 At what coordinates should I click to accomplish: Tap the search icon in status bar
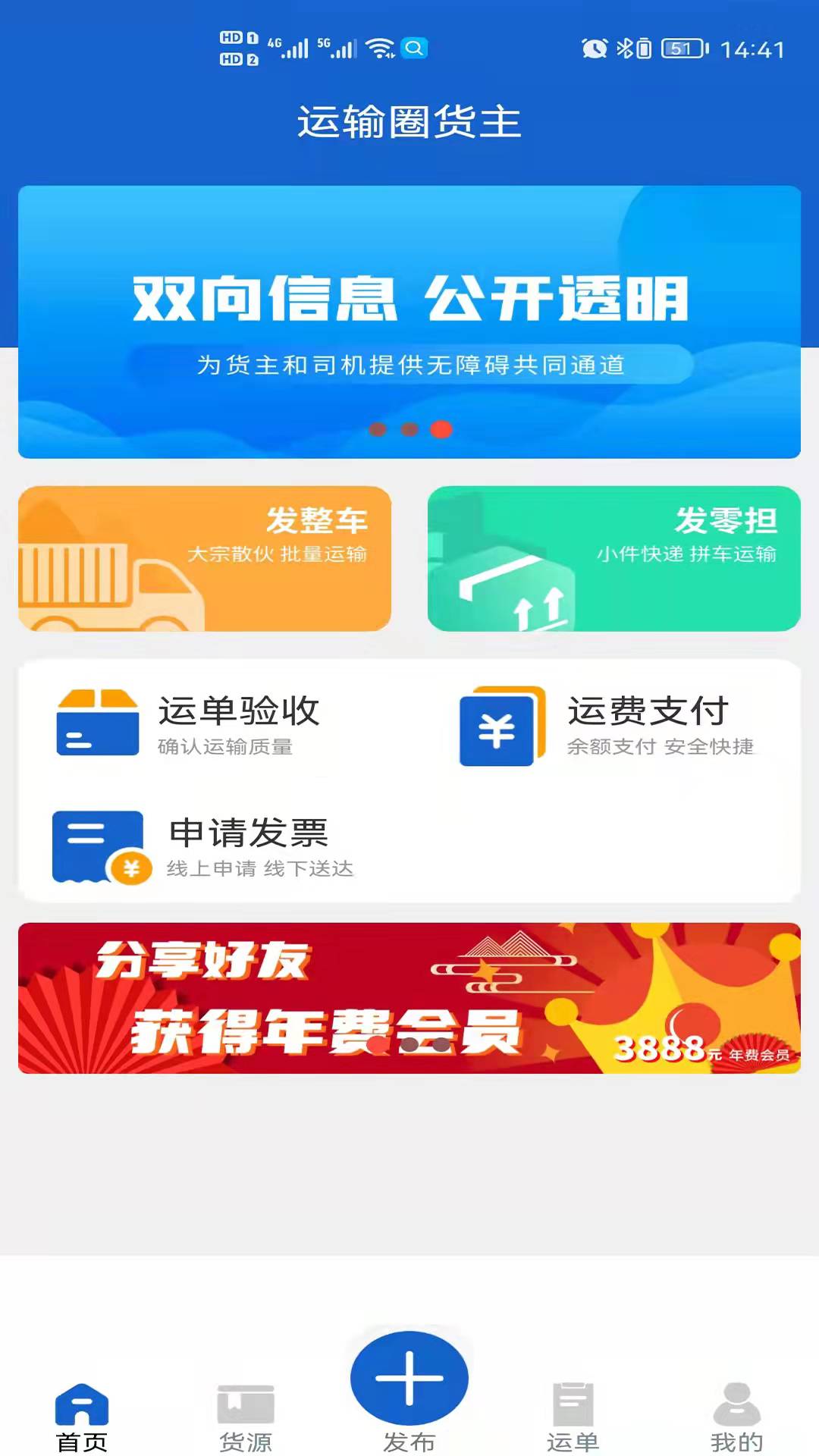[413, 48]
